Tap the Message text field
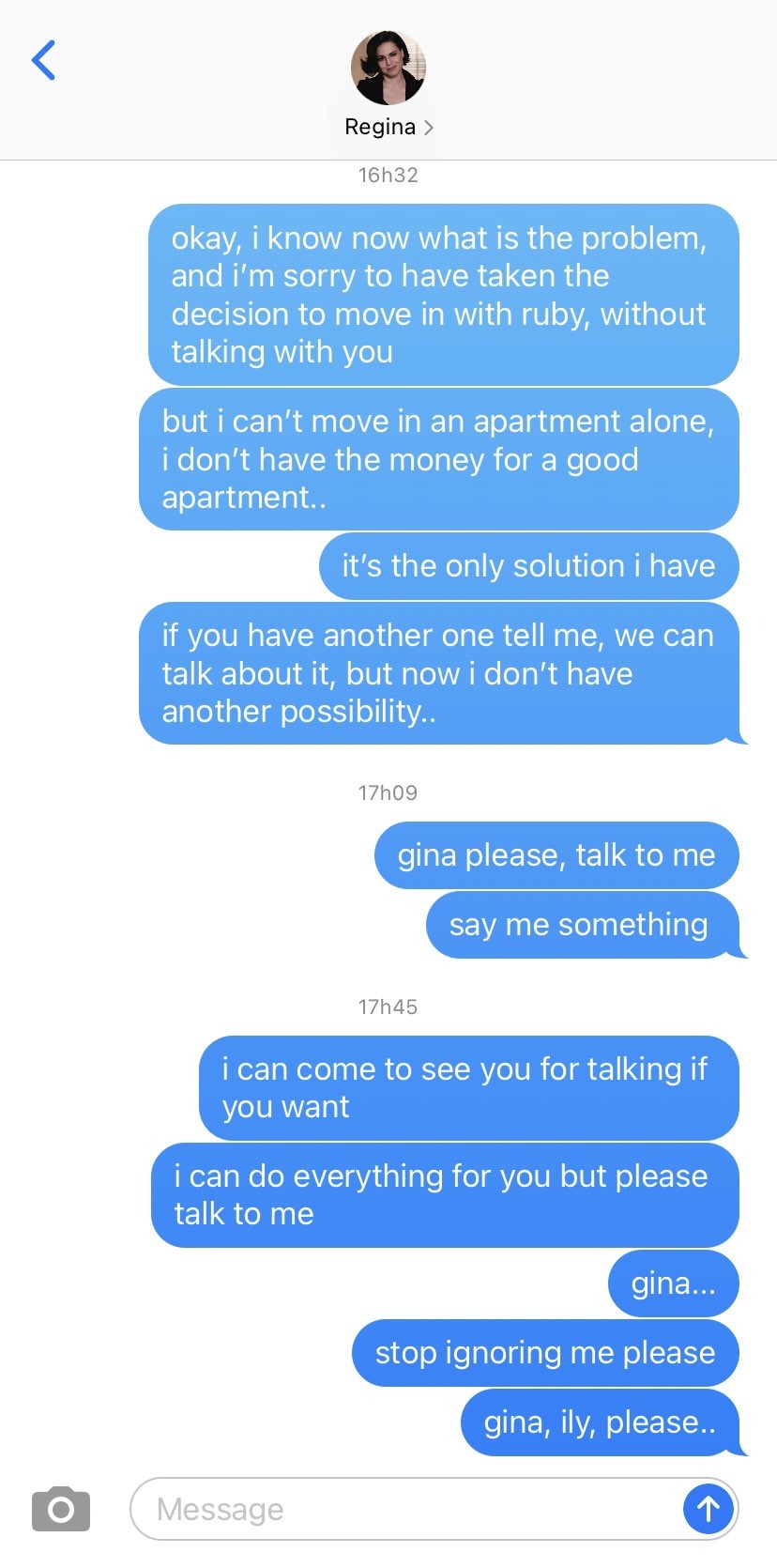The image size is (777, 1568). click(x=404, y=1509)
